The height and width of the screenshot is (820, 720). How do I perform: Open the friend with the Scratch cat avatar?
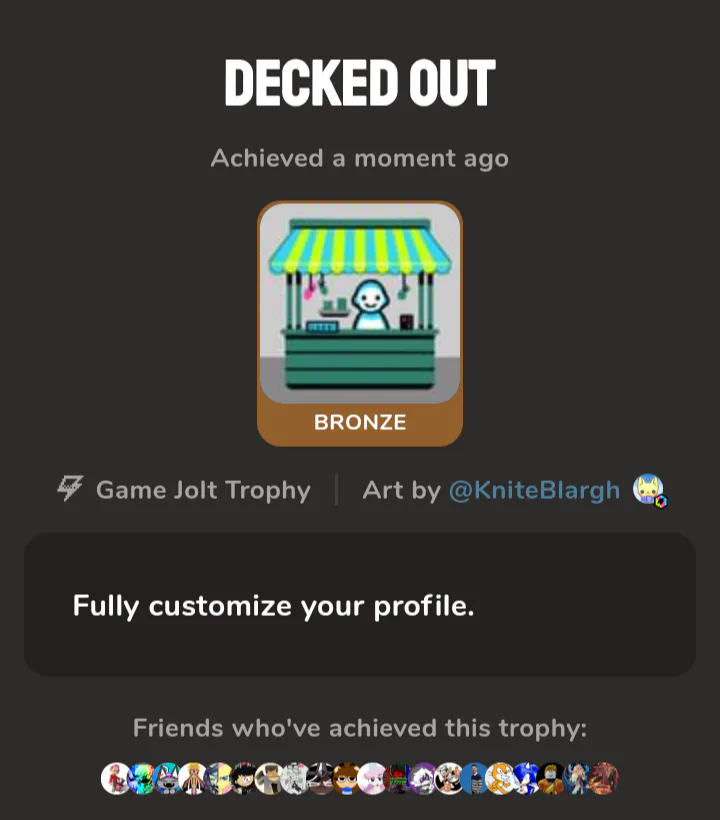coord(500,778)
